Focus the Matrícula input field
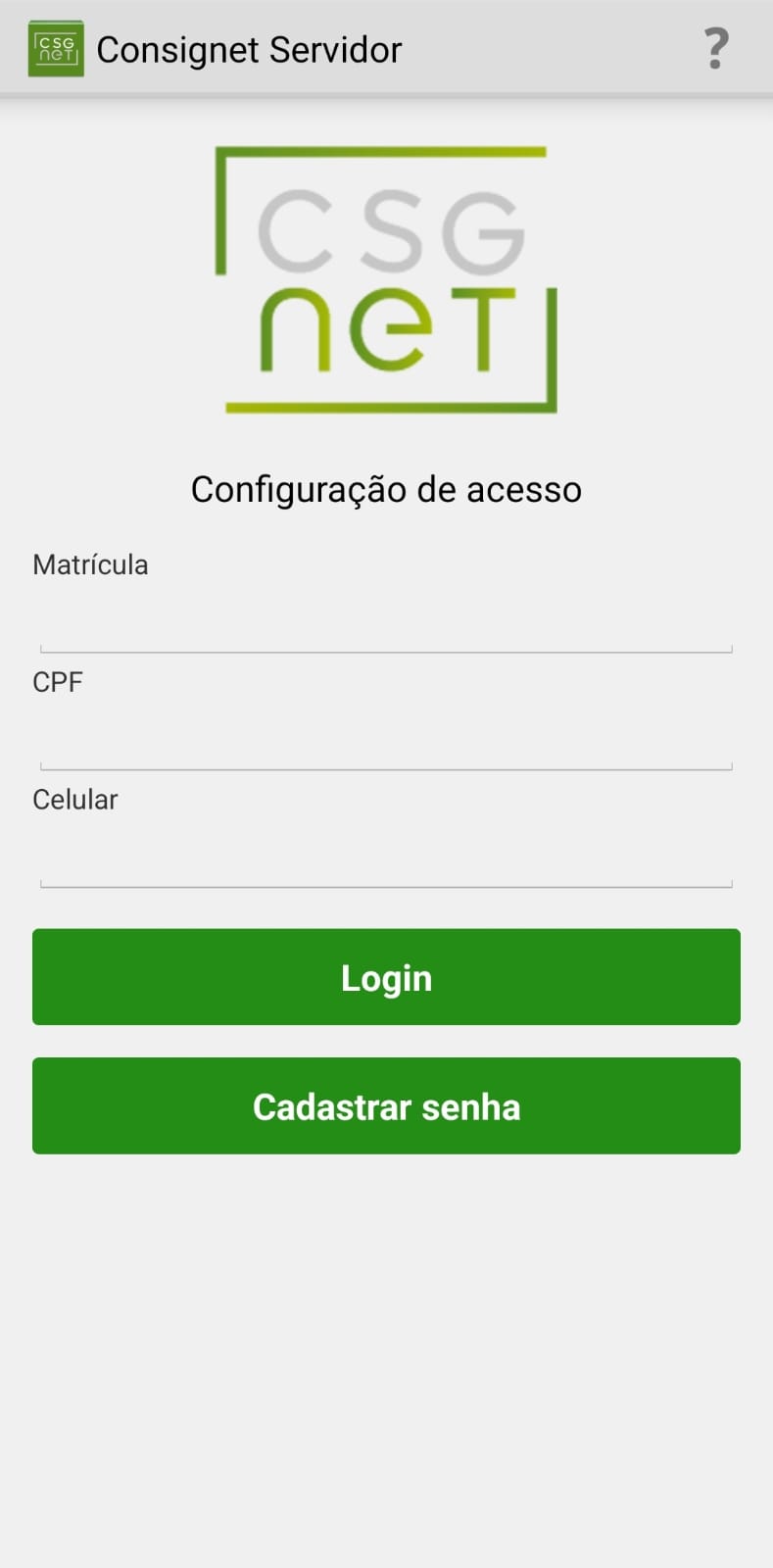773x1568 pixels. click(x=386, y=625)
